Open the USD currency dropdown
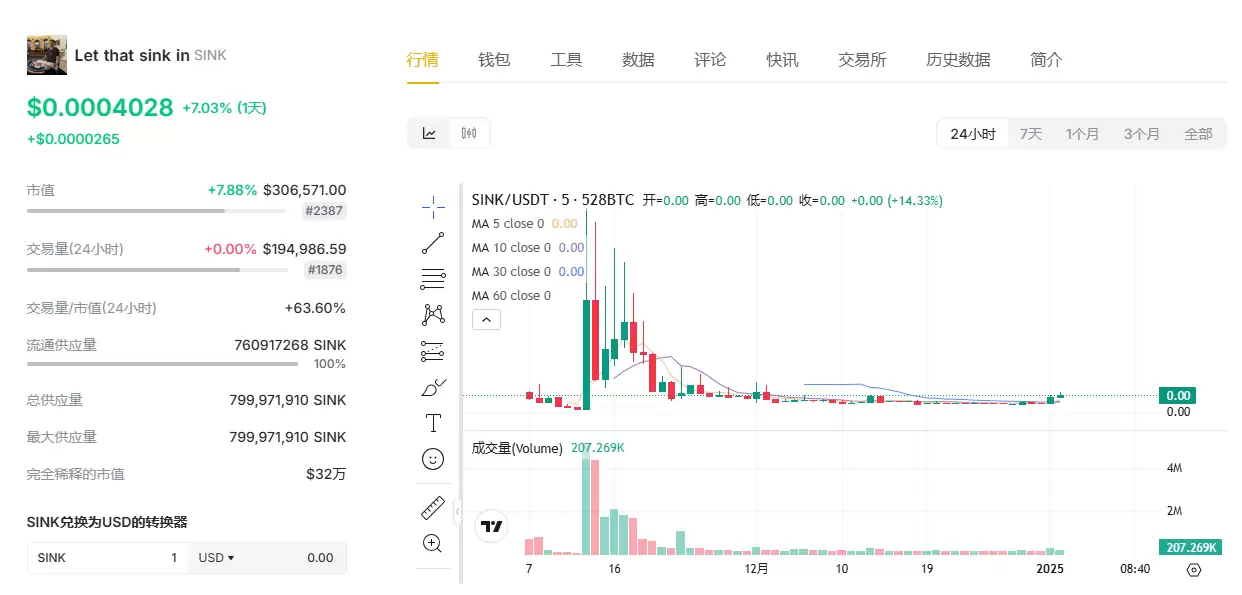 (x=216, y=558)
